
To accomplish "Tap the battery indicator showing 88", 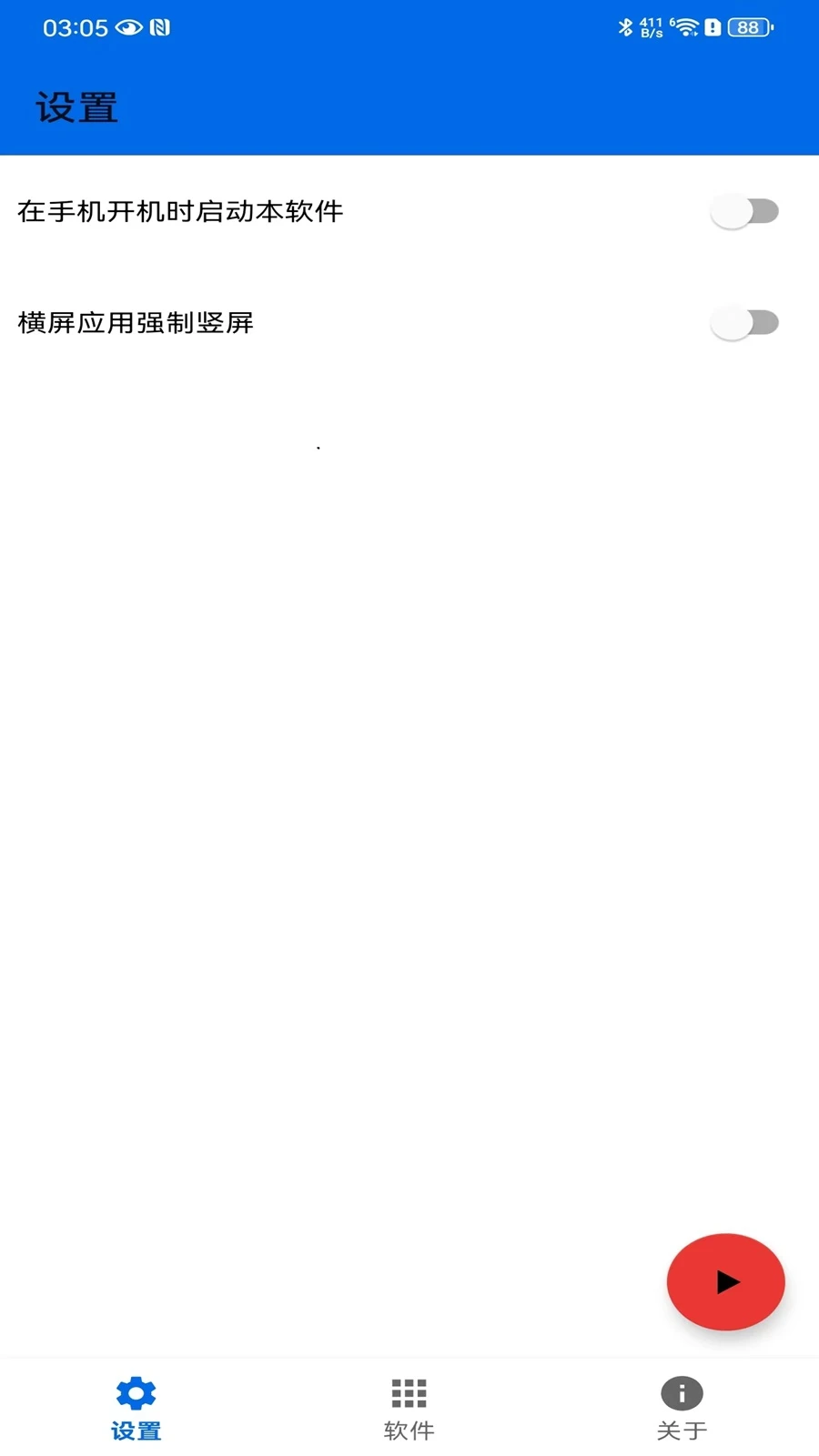I will pos(746,26).
